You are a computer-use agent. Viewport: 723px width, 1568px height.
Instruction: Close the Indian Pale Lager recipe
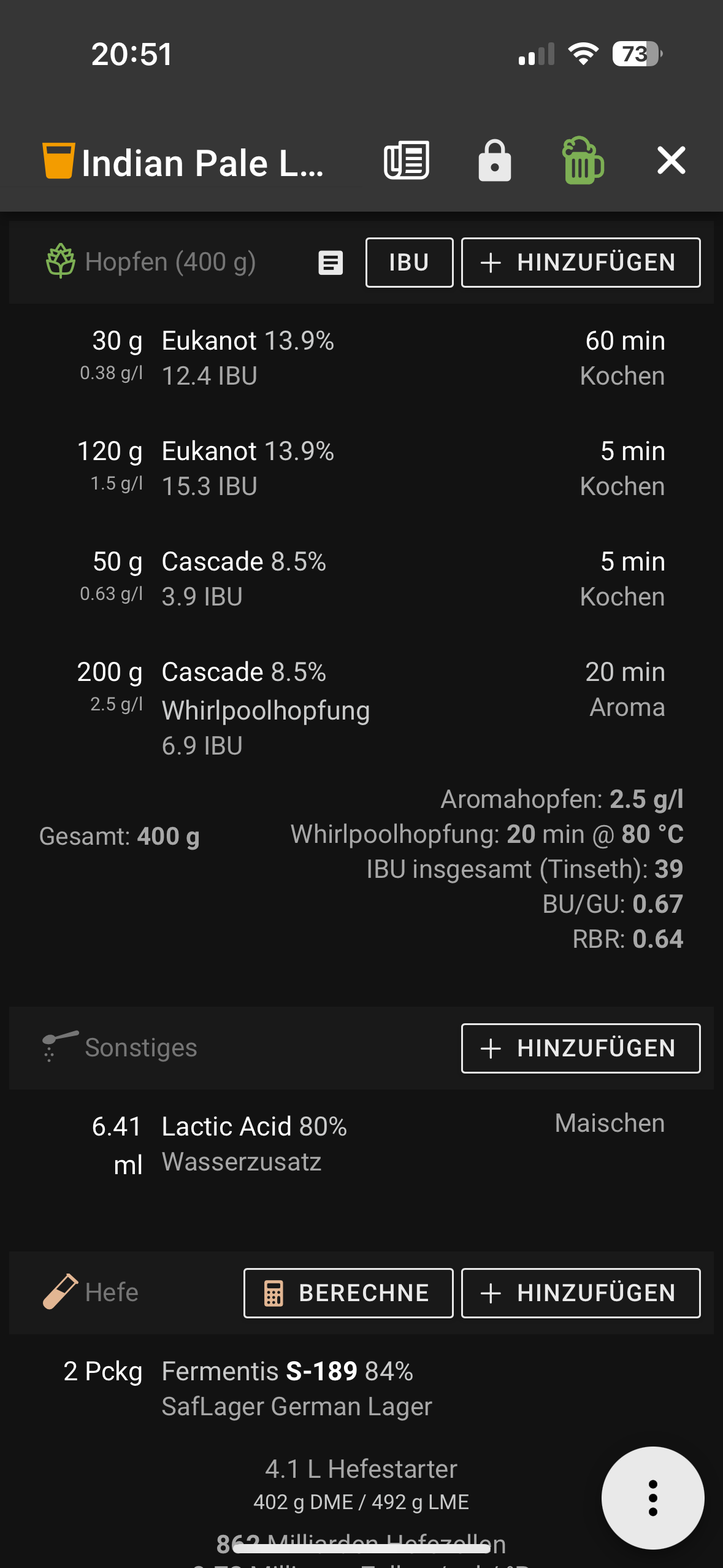(671, 161)
